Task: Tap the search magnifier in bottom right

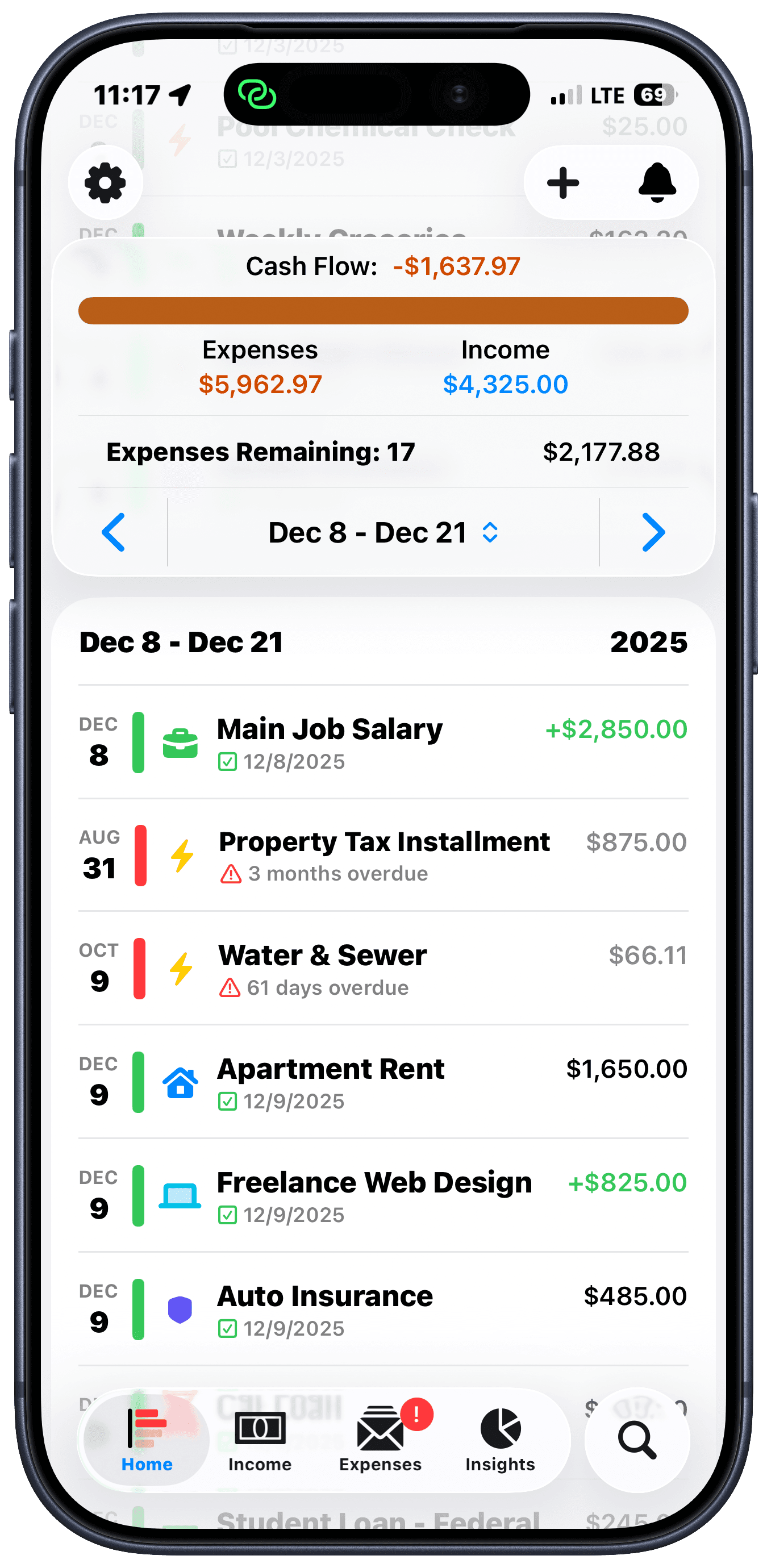Action: click(x=637, y=1437)
